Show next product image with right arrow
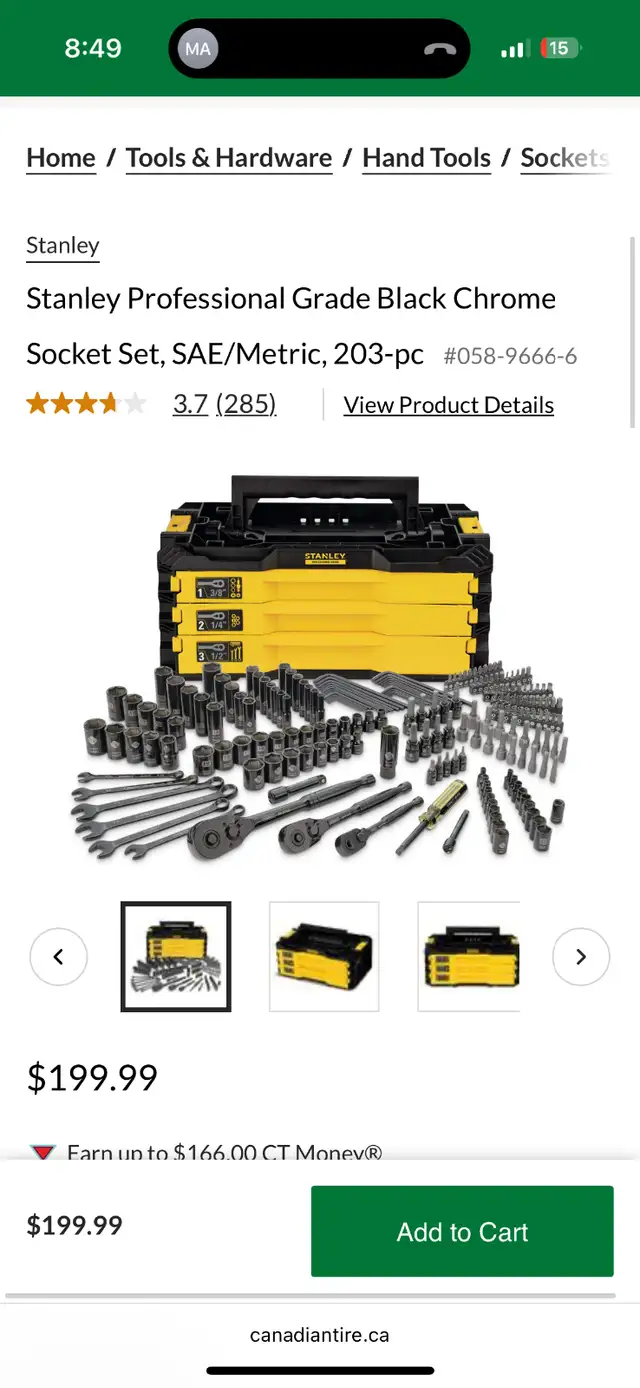 [581, 957]
